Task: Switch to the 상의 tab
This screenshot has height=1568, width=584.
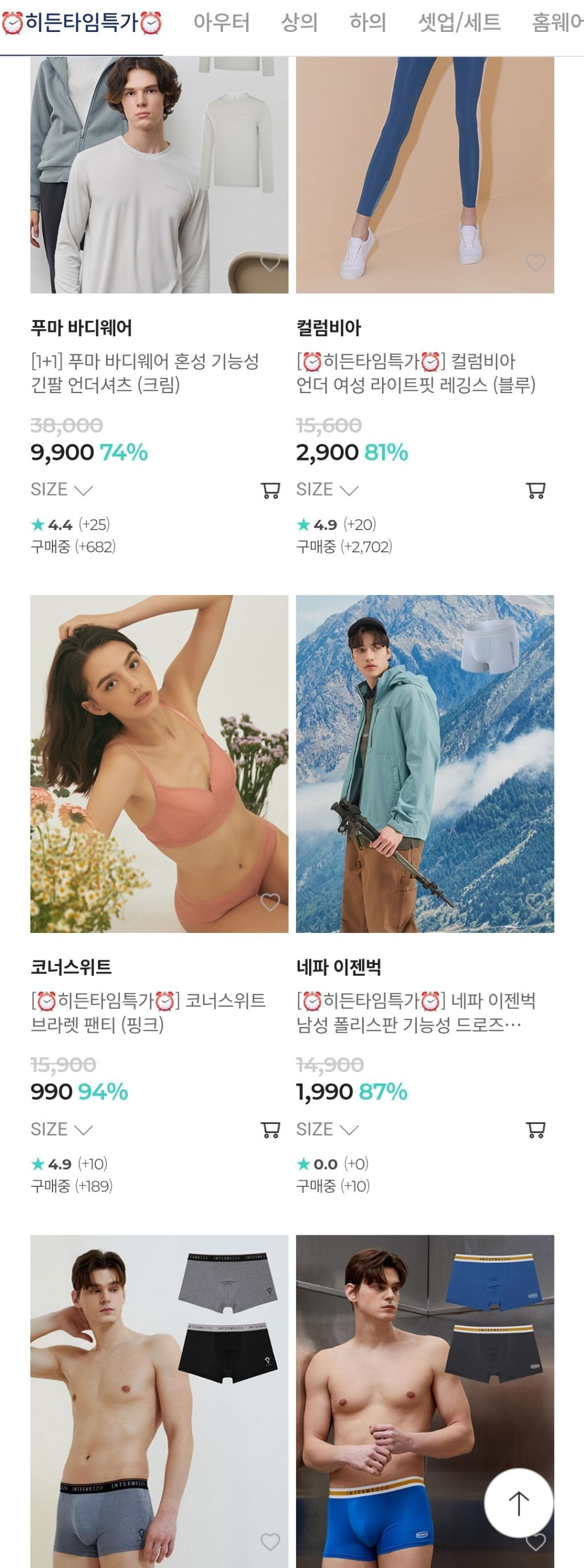Action: coord(299,23)
